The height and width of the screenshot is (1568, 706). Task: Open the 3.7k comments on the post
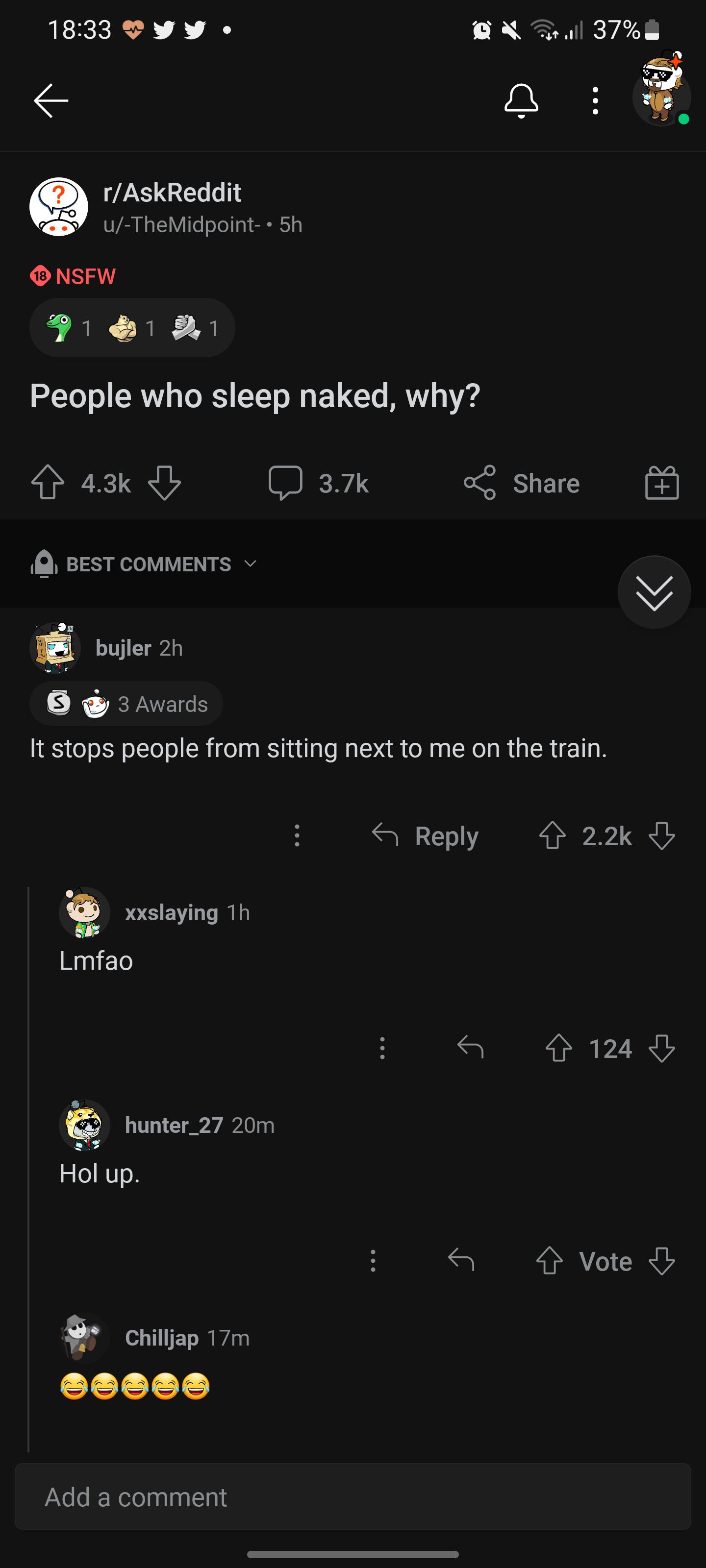pos(319,483)
